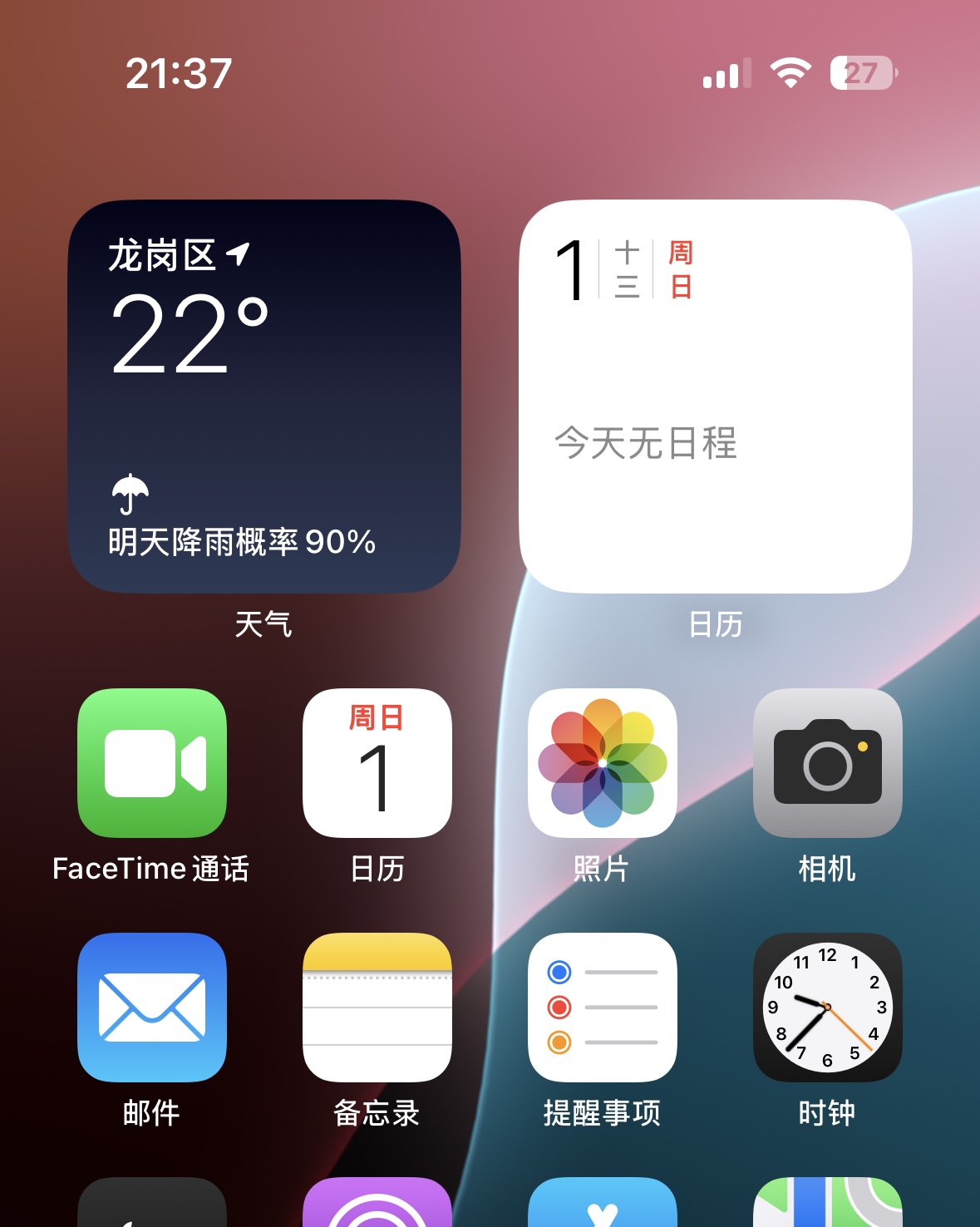Image resolution: width=980 pixels, height=1227 pixels.
Task: Launch the 相机 camera app
Action: point(828,763)
